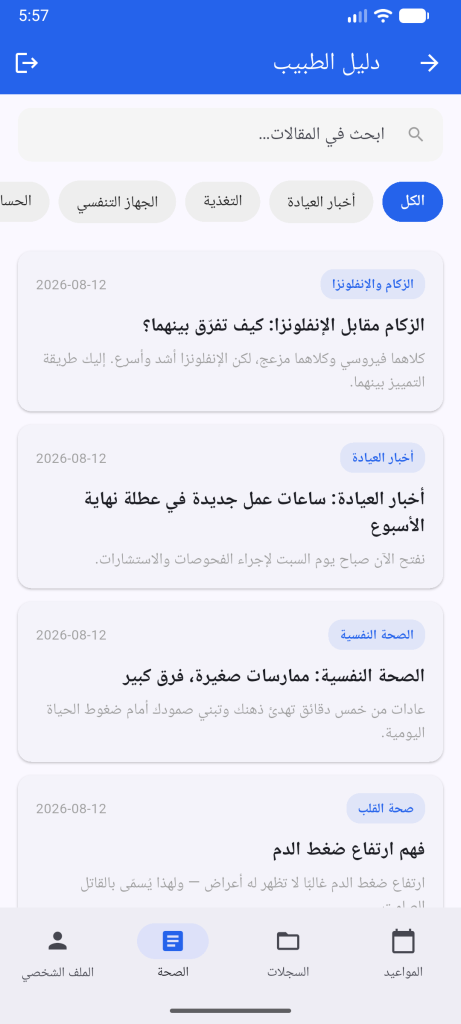Go to the السجلات tab
The image size is (461, 1024).
tap(288, 953)
